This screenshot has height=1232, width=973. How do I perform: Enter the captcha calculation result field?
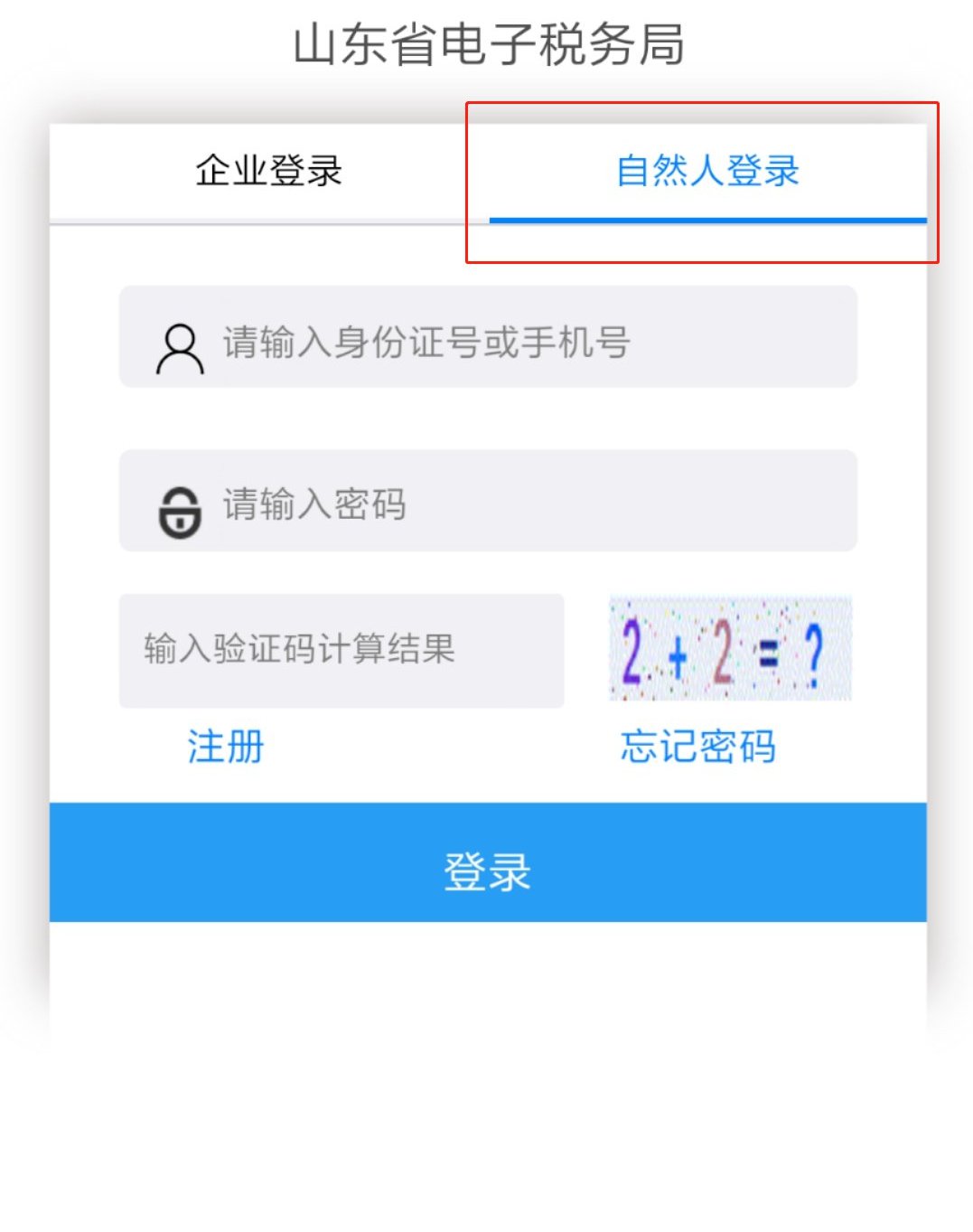pyautogui.click(x=341, y=650)
